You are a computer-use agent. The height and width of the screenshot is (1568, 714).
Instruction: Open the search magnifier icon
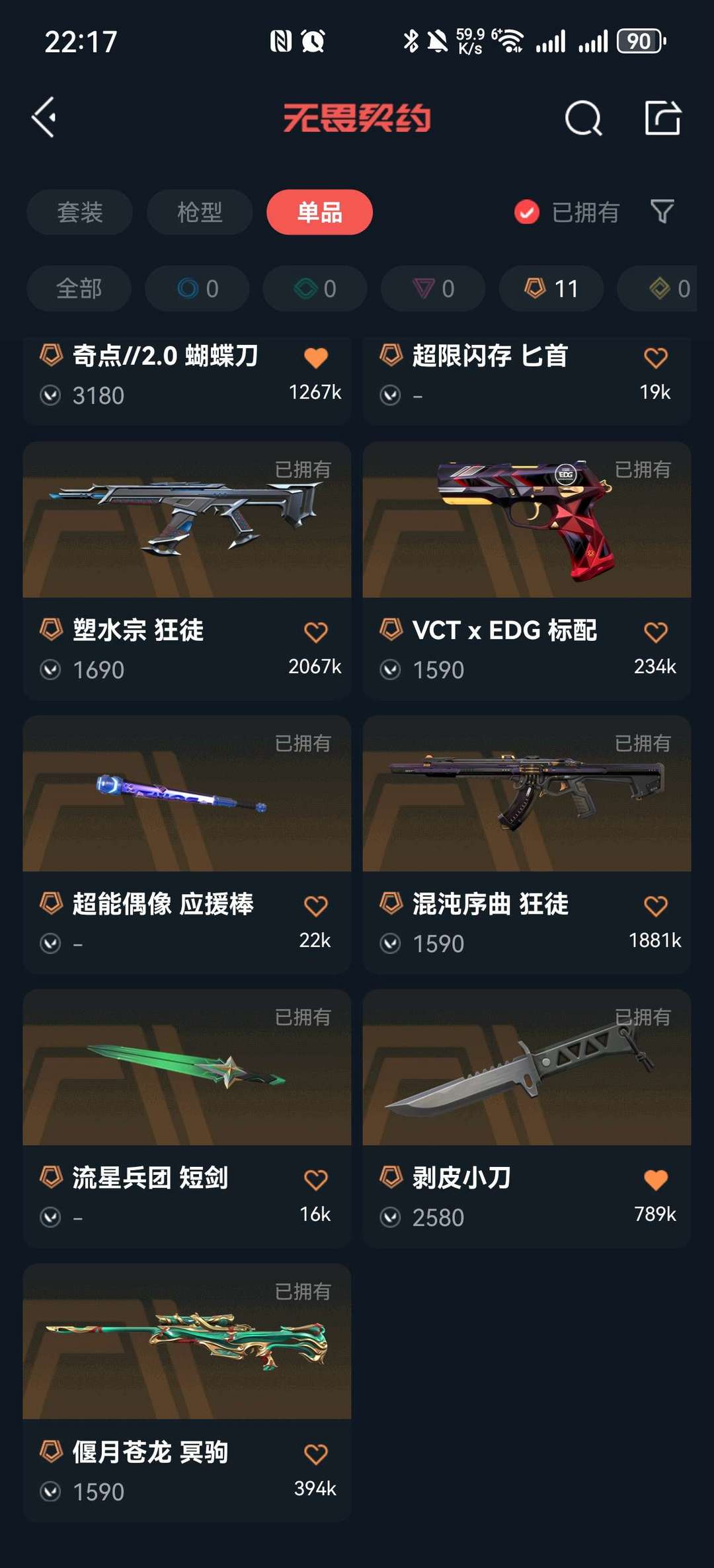point(583,118)
